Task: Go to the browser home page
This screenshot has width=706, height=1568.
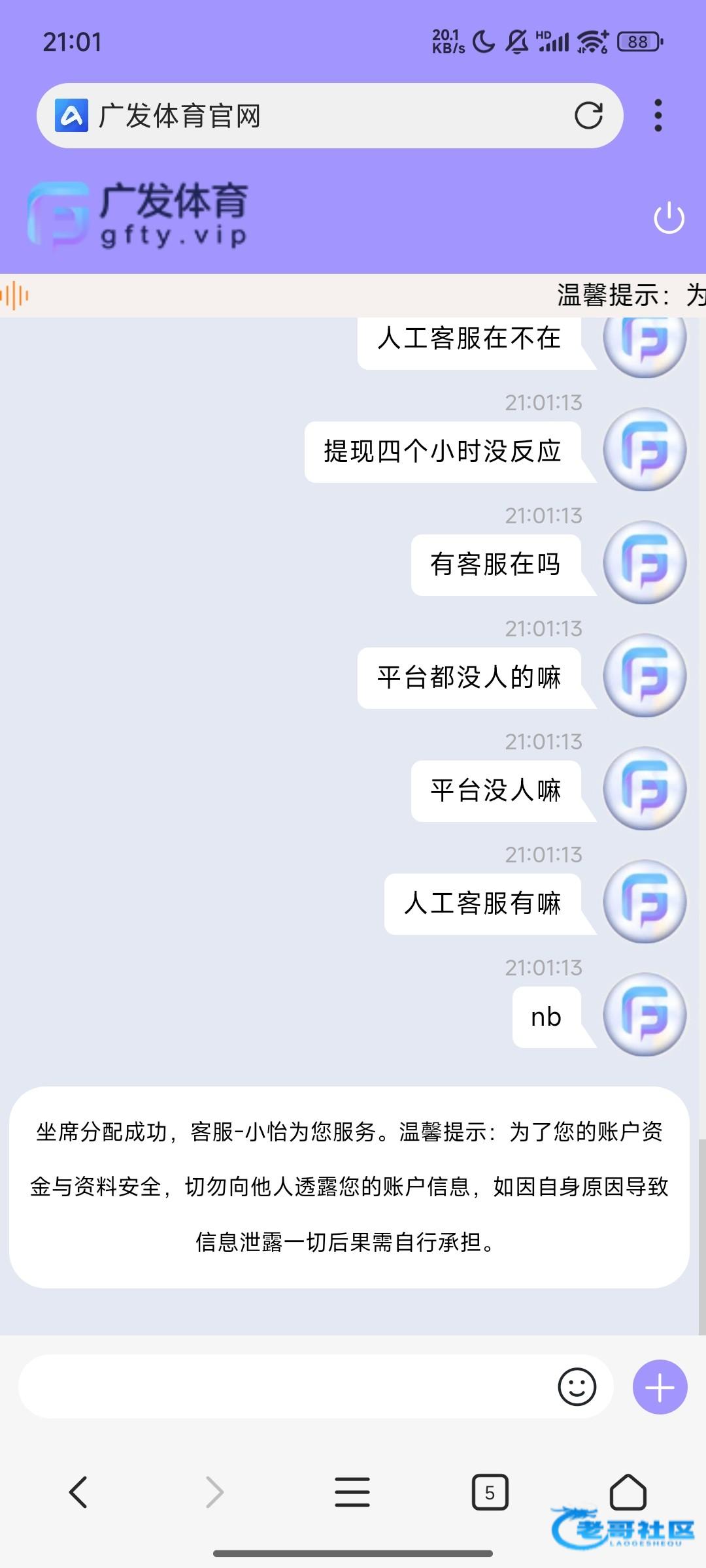Action: coord(628,1492)
